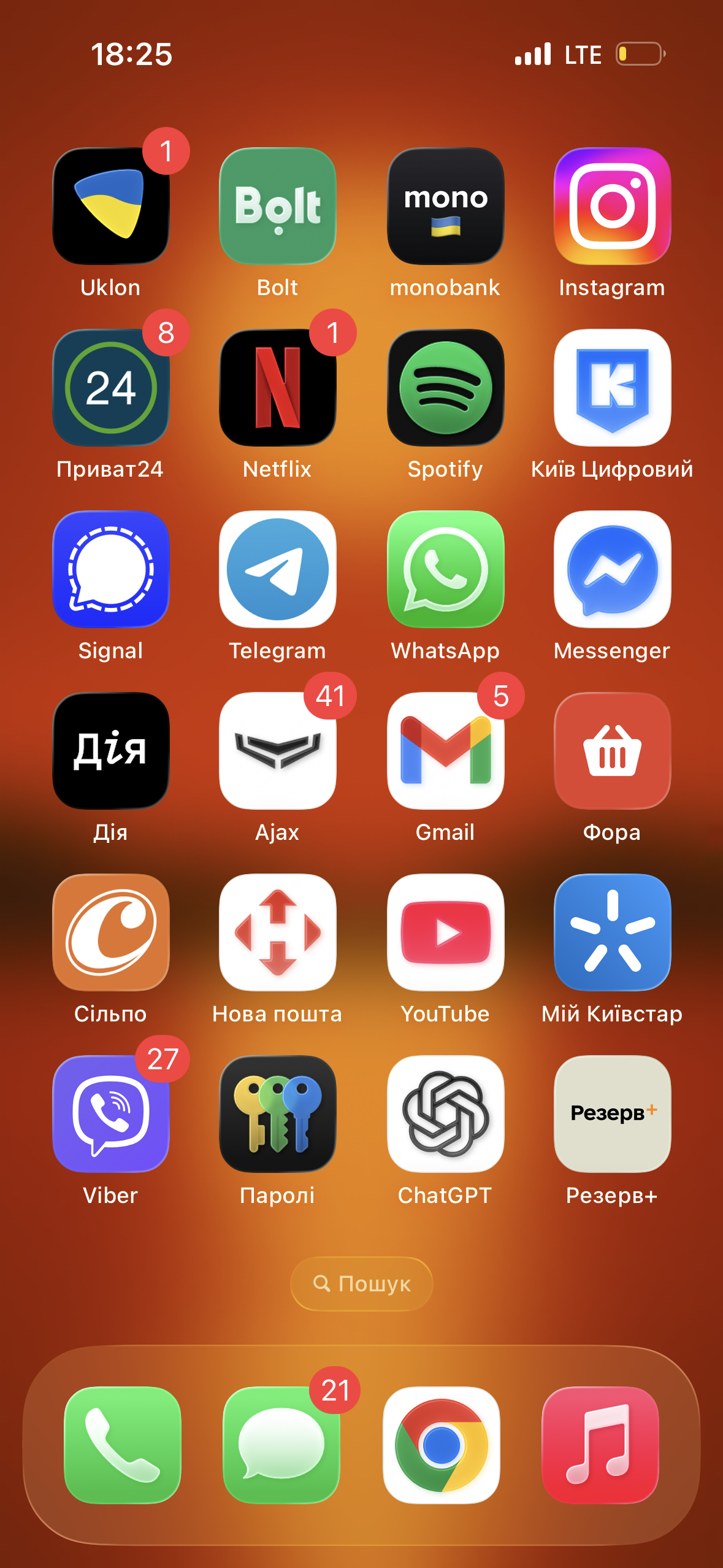Launch the Bolt app
This screenshot has width=723, height=1568.
(x=278, y=206)
